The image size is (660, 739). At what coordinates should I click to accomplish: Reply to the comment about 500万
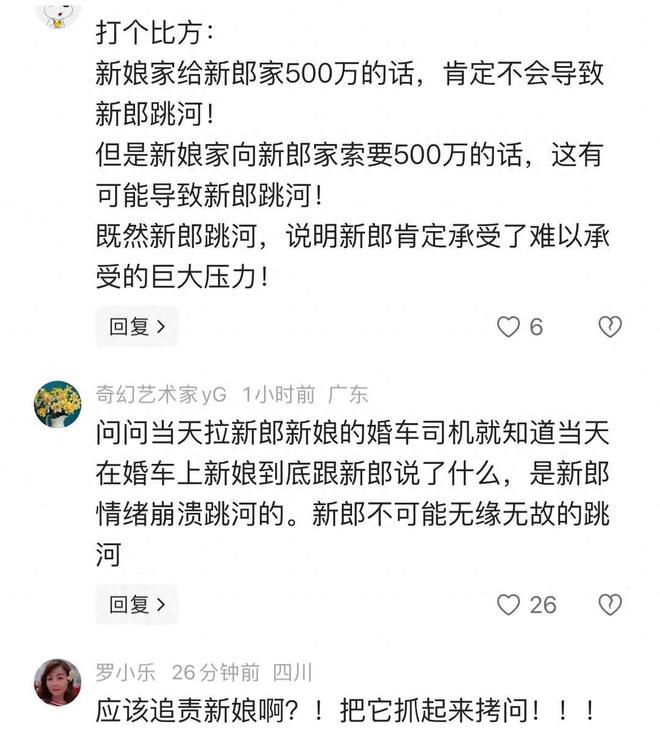136,326
